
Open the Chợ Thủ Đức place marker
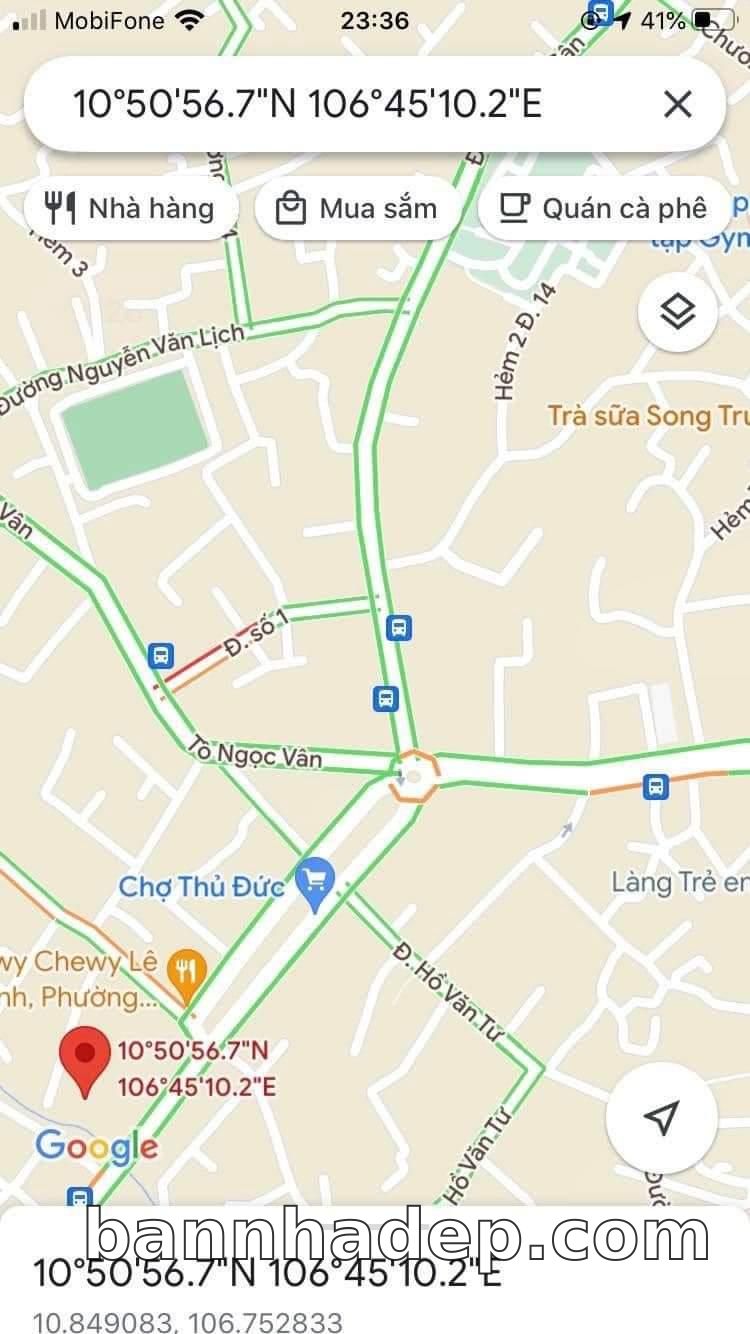click(317, 883)
